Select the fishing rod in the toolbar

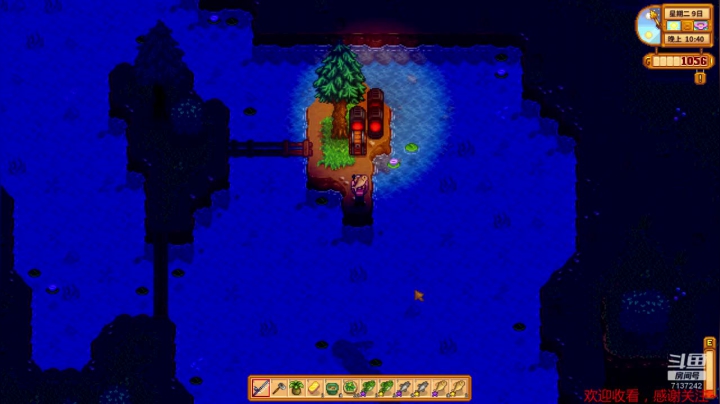tap(260, 387)
